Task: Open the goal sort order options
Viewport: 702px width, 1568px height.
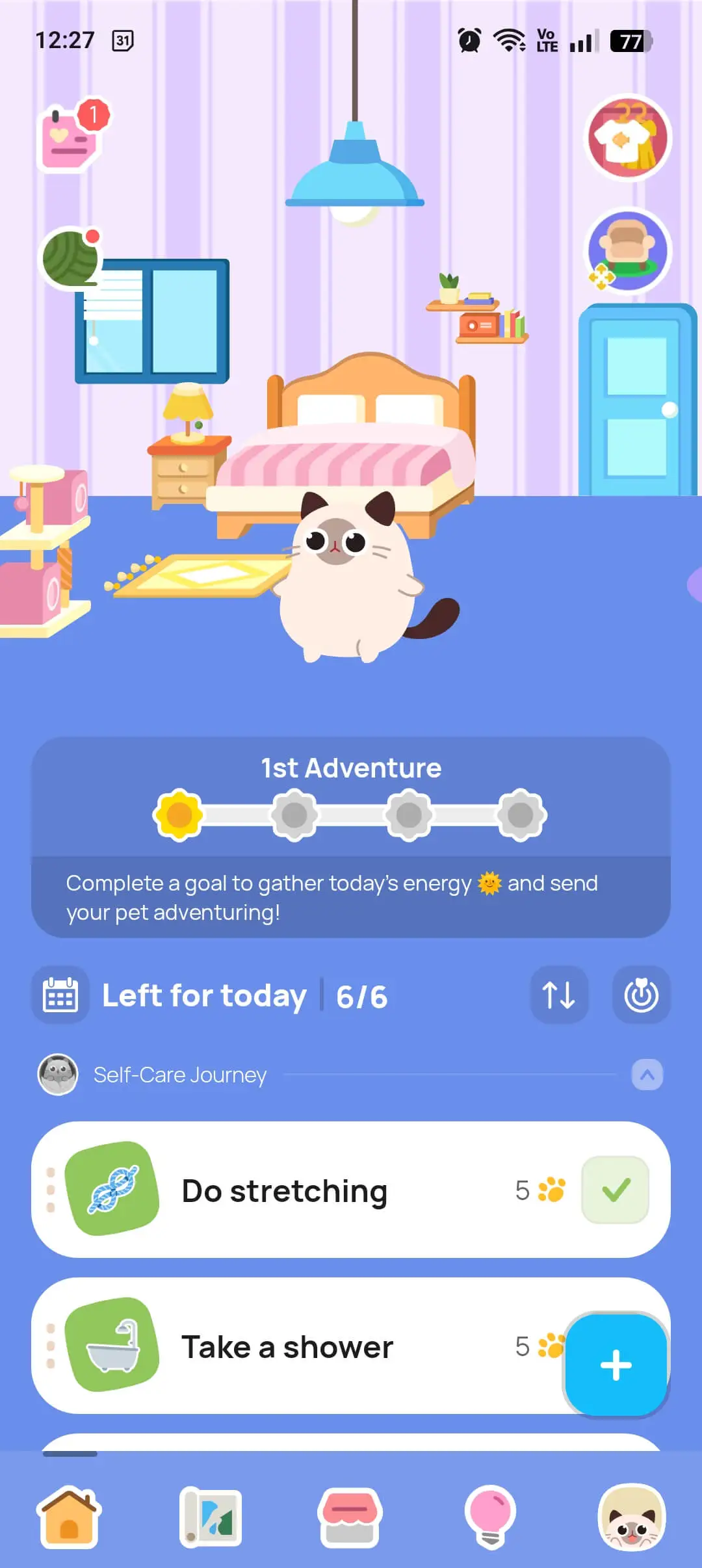Action: (x=559, y=995)
